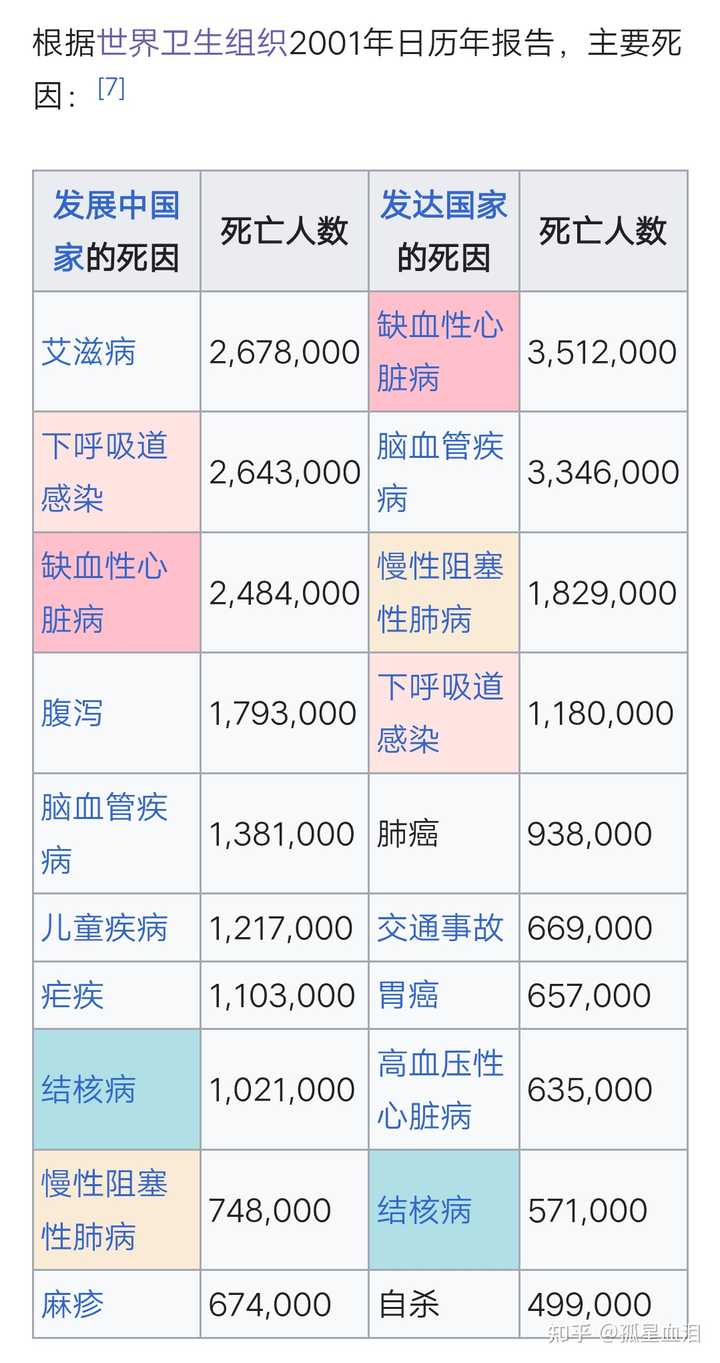Open the 腹泻 link
This screenshot has width=720, height=1363.
(x=72, y=713)
